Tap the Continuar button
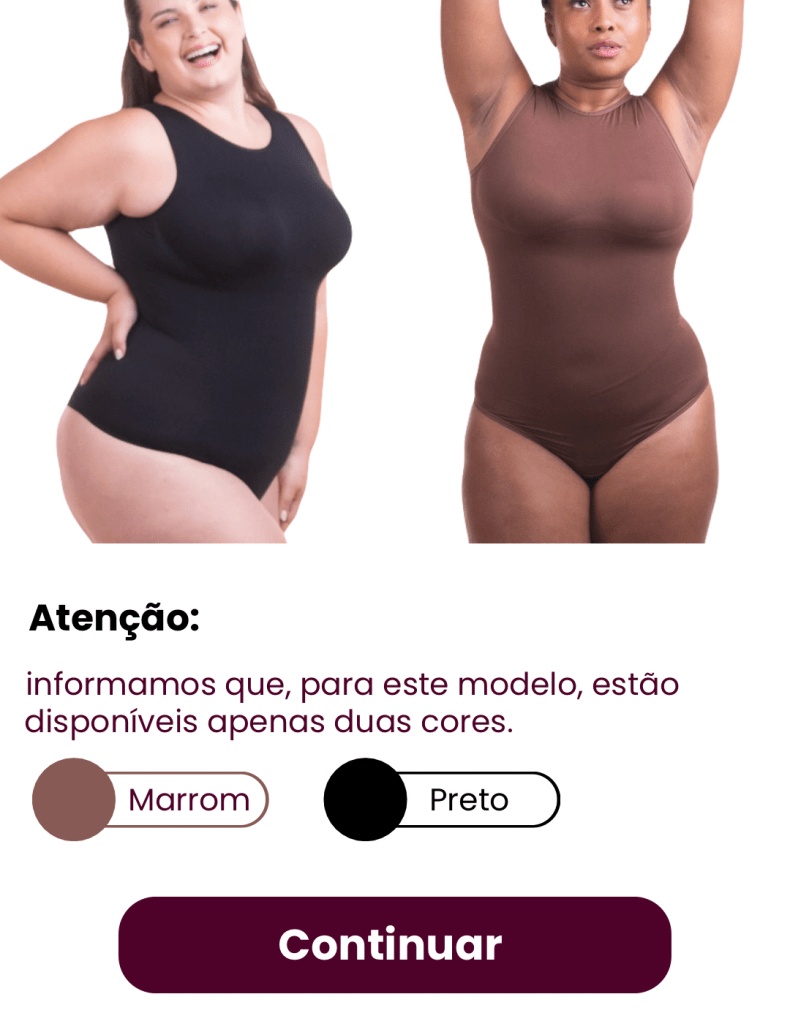The height and width of the screenshot is (1024, 790). coord(394,945)
